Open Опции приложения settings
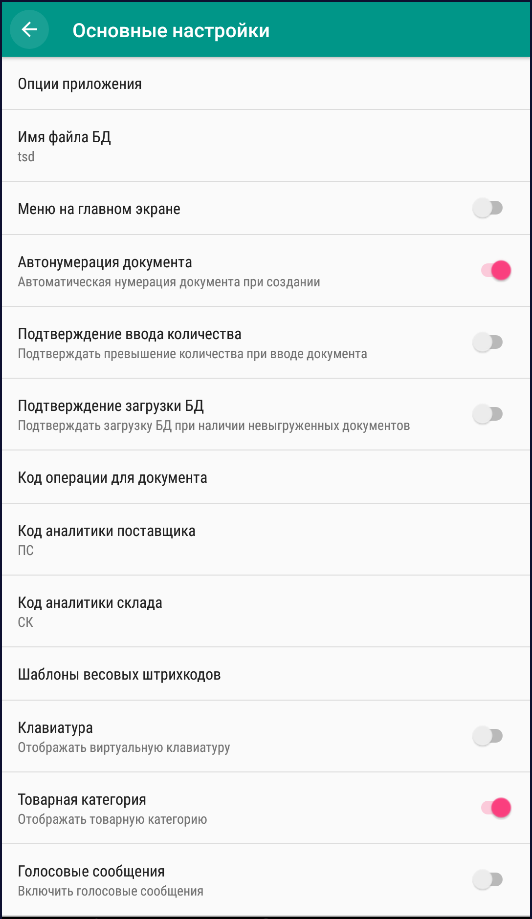532x919 pixels. (266, 83)
